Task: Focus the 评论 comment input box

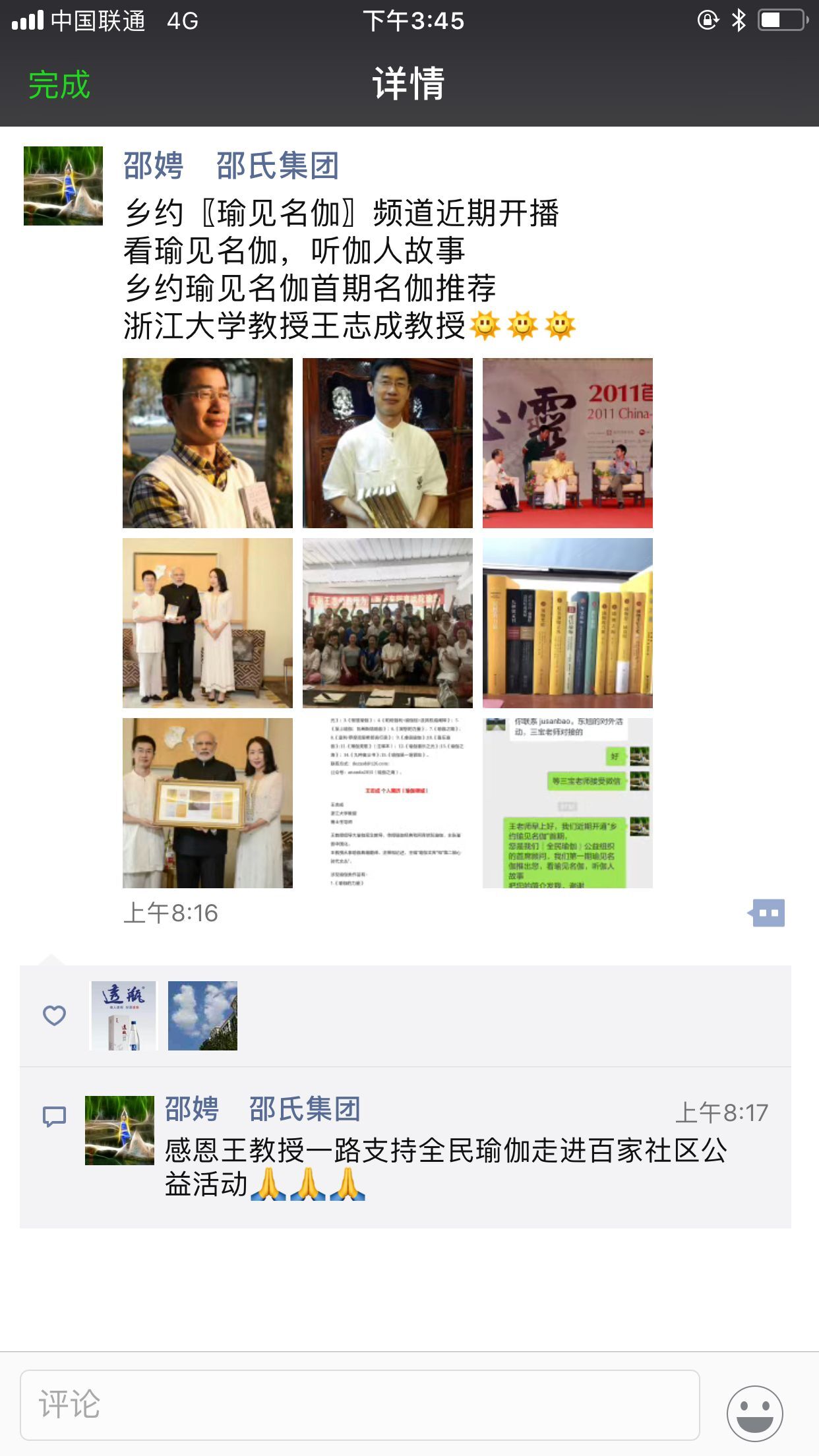Action: coord(359,1405)
